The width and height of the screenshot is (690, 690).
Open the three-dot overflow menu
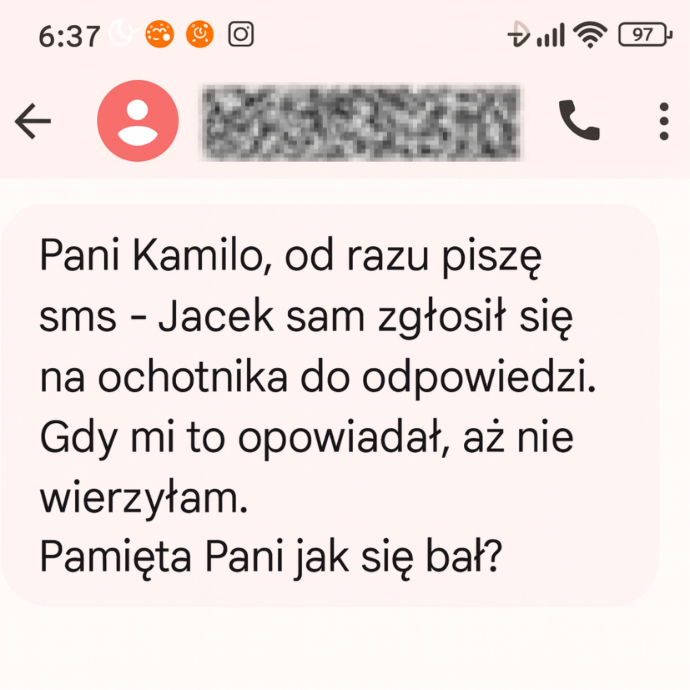(x=664, y=121)
